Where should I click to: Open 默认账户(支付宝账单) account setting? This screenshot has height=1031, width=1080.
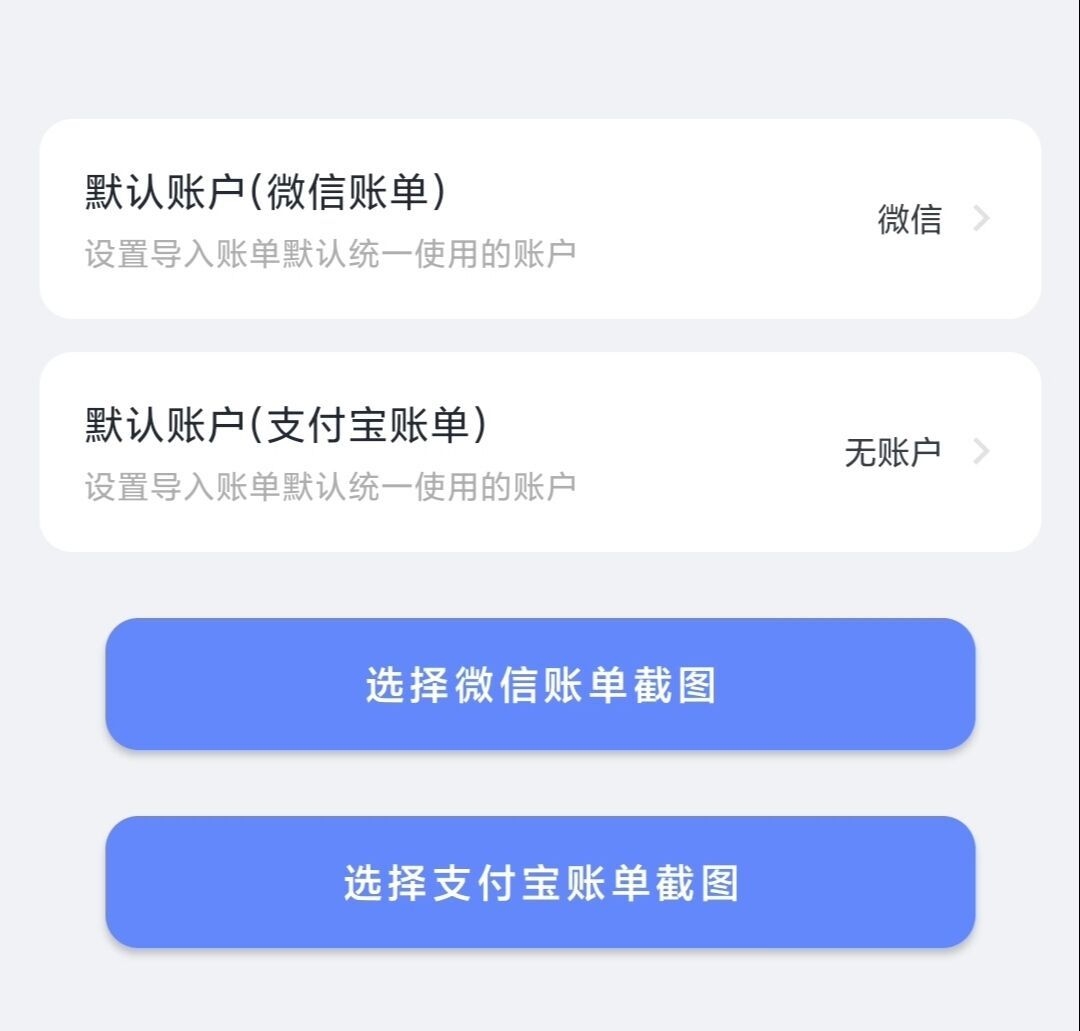click(540, 452)
